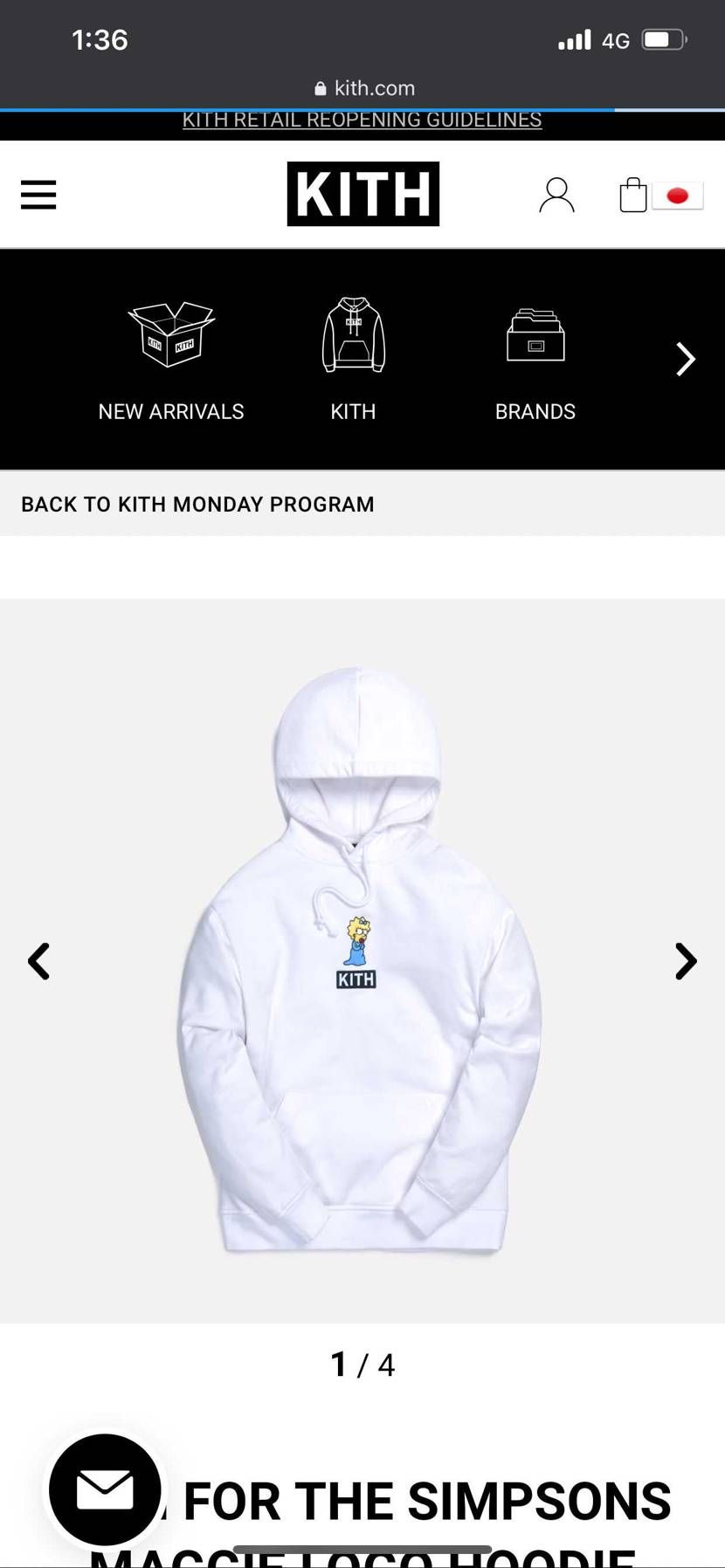Show more categories with right chevron
The width and height of the screenshot is (725, 1568).
pos(686,359)
